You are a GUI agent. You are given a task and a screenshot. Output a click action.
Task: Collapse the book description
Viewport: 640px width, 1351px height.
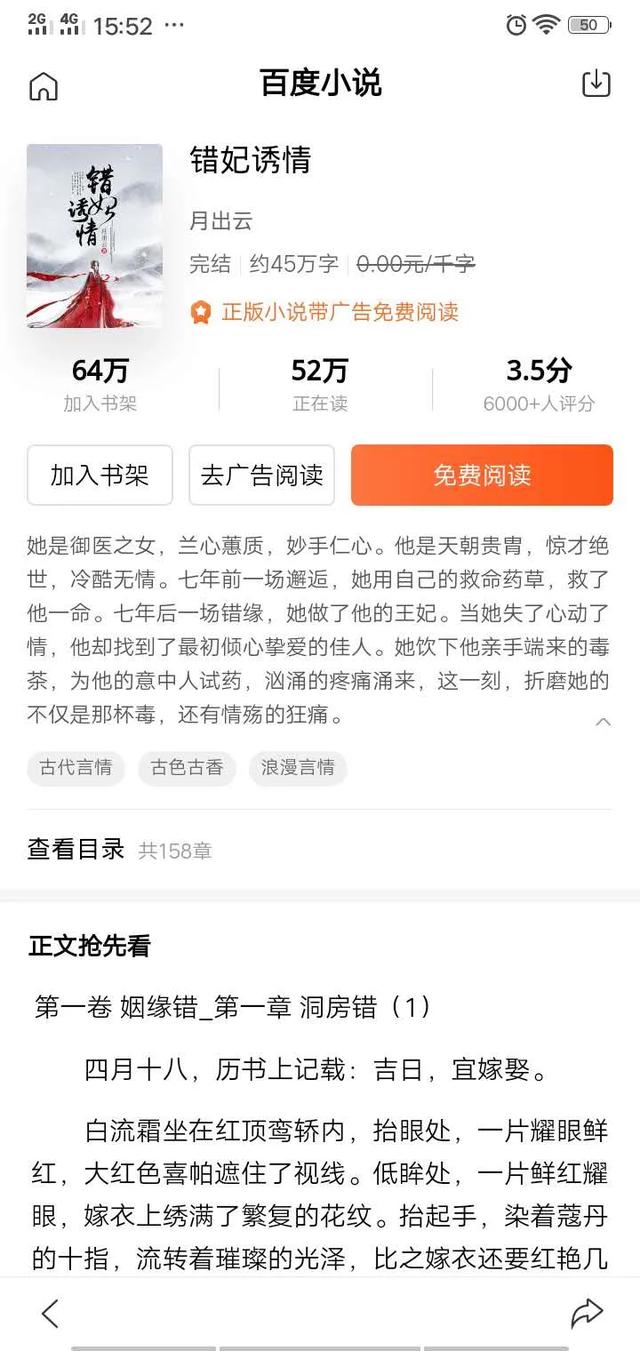point(603,721)
